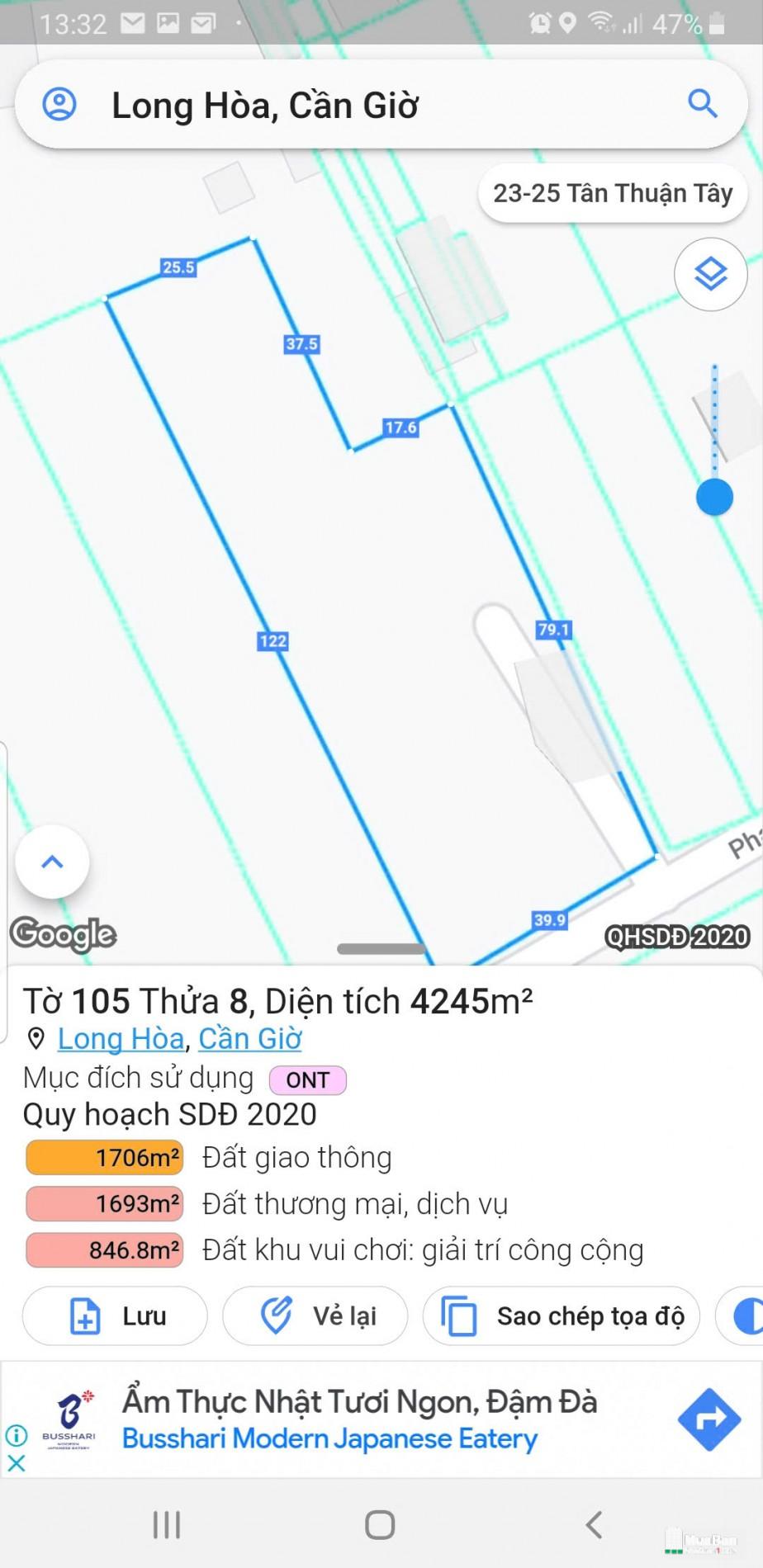Open the account profile icon

59,105
